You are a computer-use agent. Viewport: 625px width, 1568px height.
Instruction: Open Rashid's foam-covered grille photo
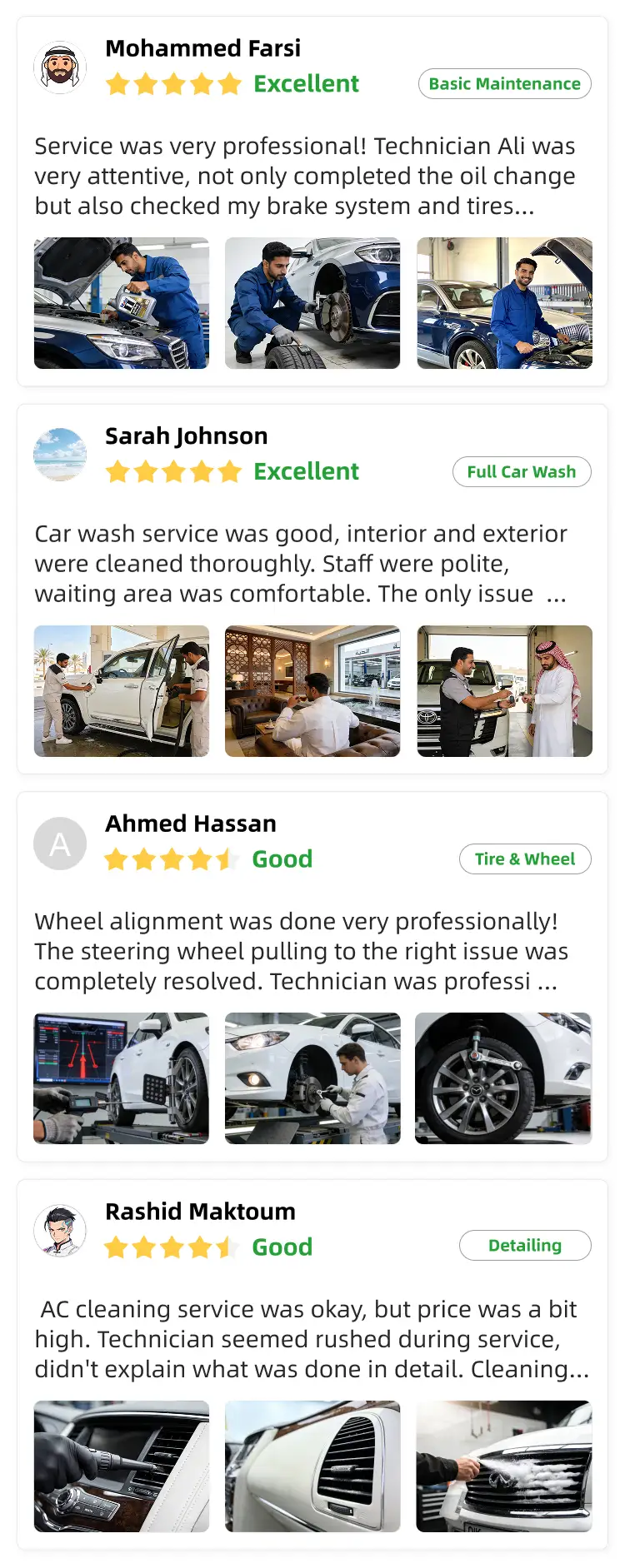tap(504, 1466)
